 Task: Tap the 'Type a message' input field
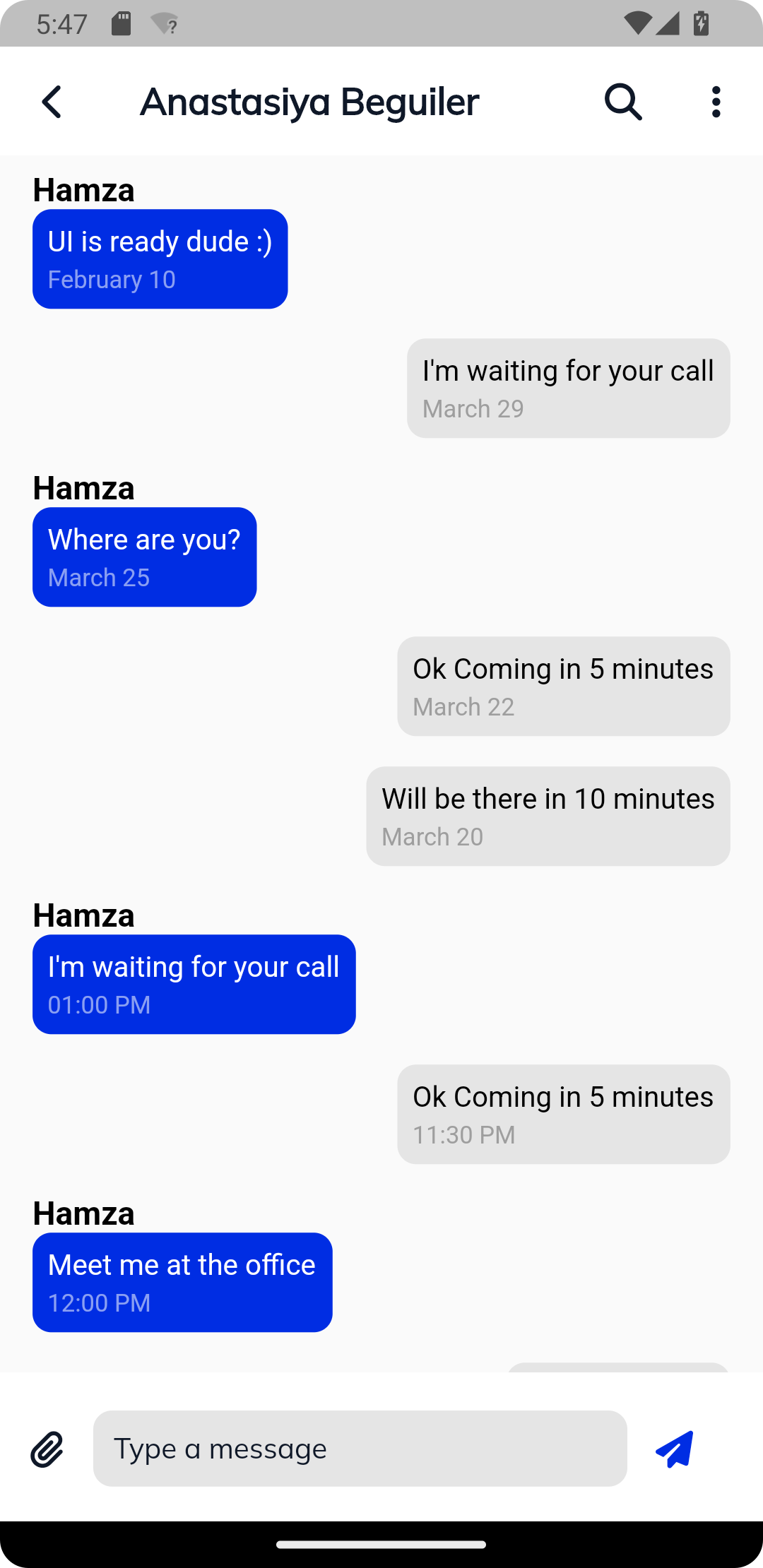coord(359,1448)
